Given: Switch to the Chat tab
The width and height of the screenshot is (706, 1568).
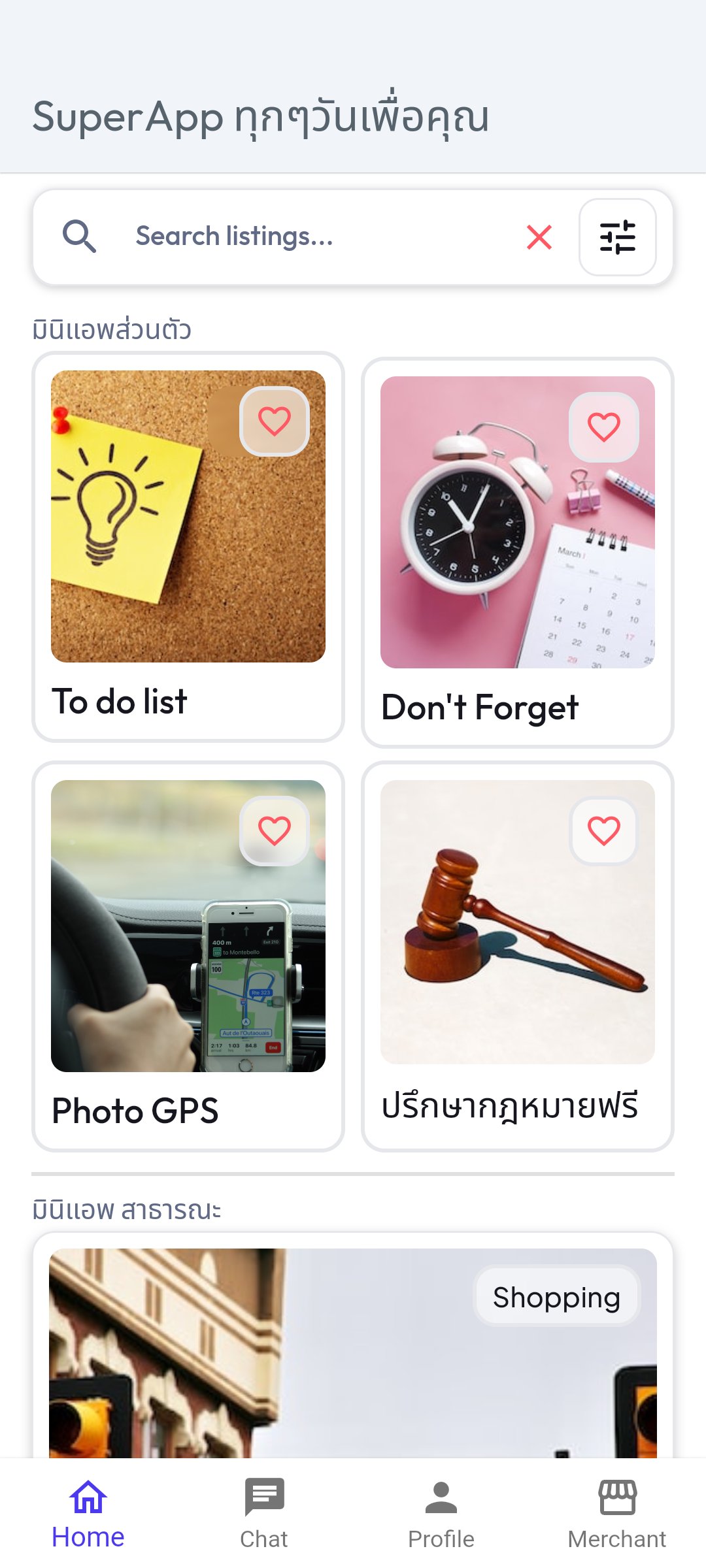Looking at the screenshot, I should tap(265, 1516).
